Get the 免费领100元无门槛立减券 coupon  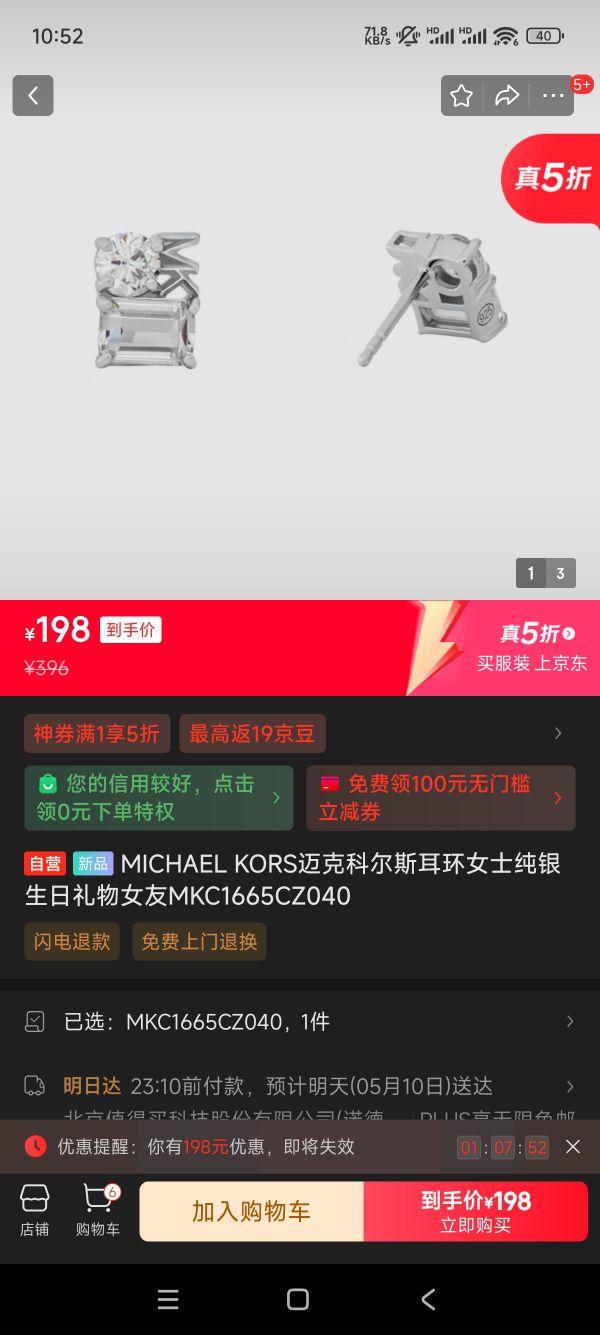(x=440, y=798)
